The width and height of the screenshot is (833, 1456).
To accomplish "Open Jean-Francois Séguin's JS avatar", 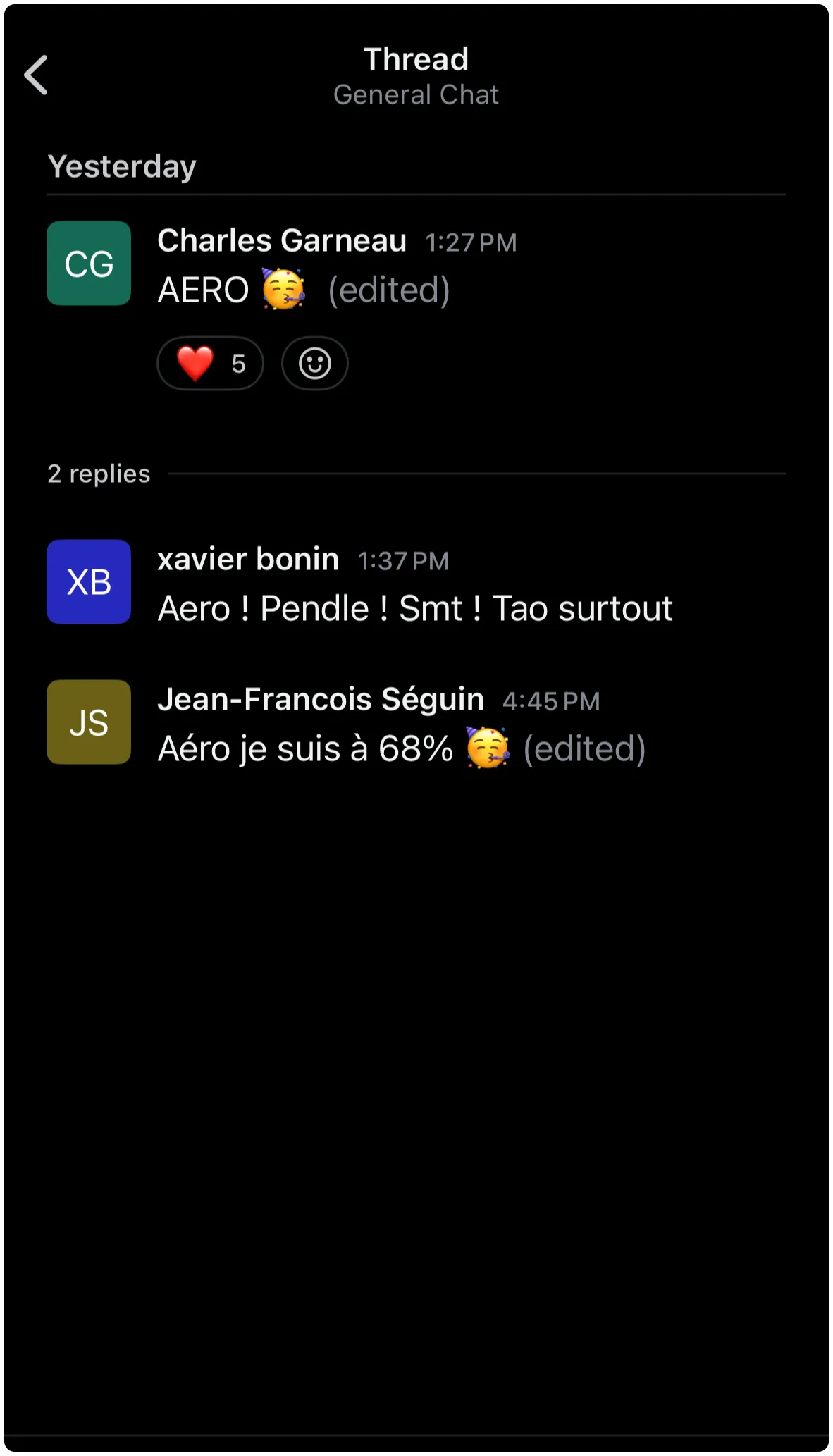I will tap(89, 722).
